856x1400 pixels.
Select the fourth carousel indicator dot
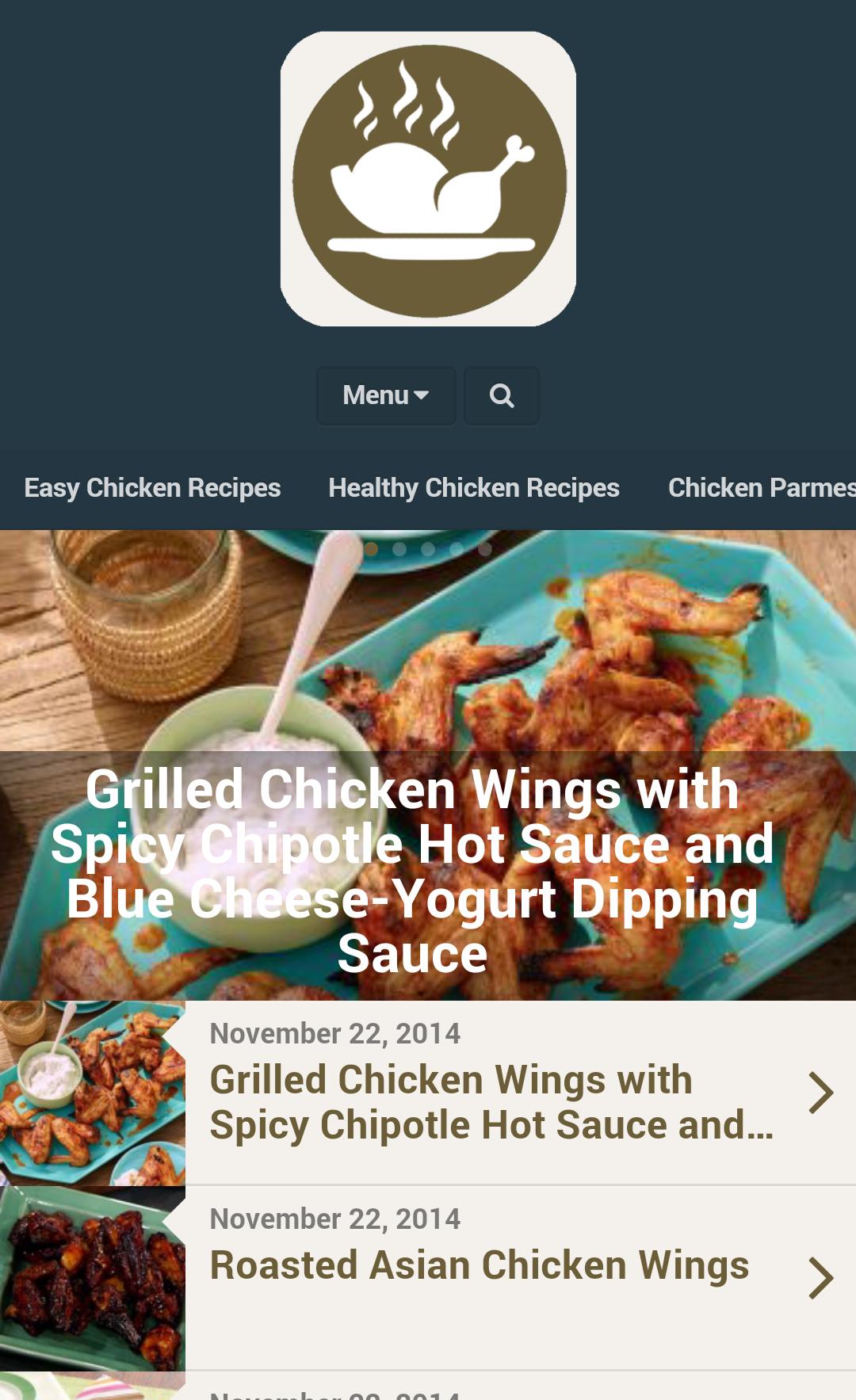click(456, 547)
